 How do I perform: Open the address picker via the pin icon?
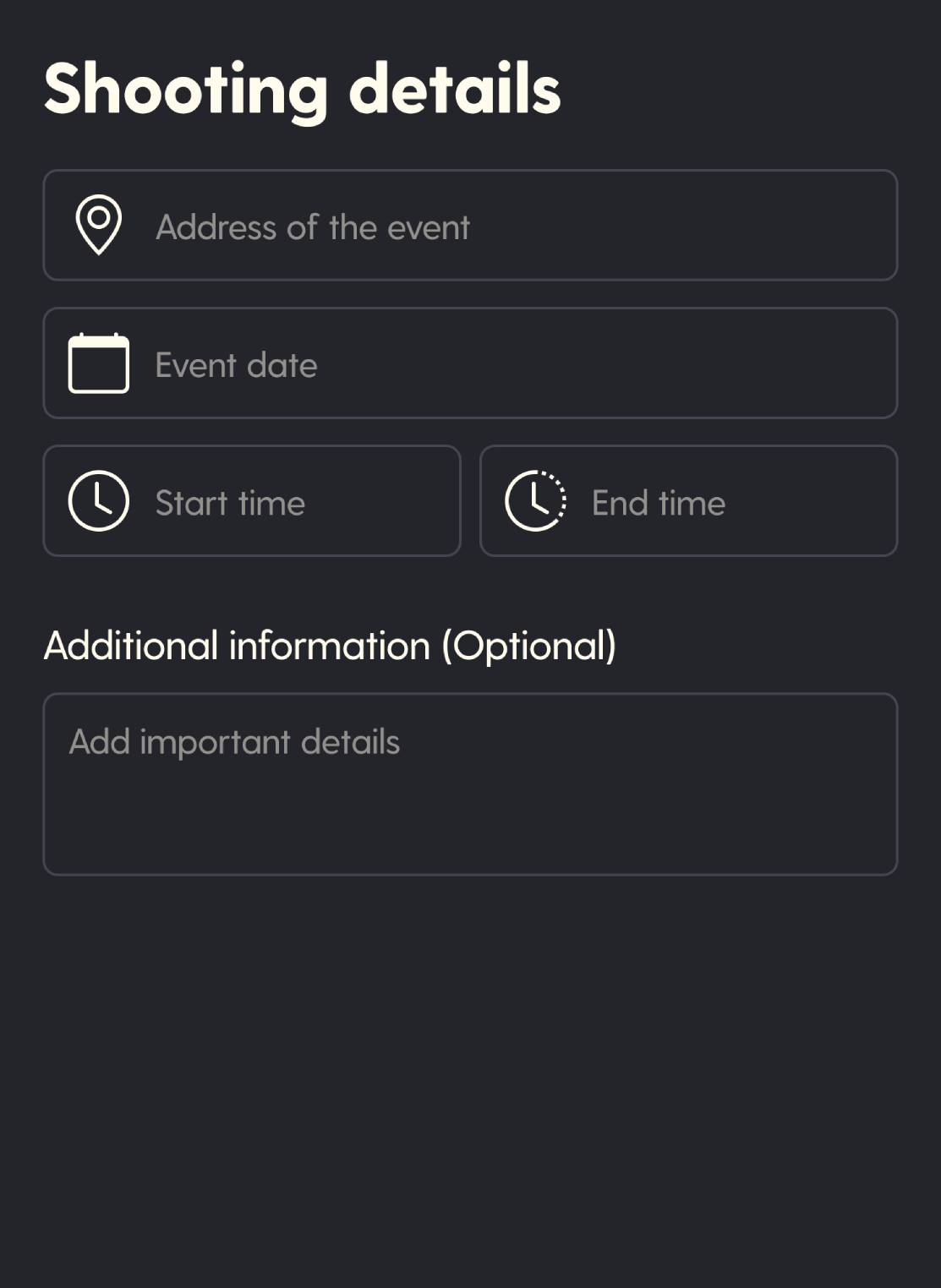pyautogui.click(x=98, y=224)
